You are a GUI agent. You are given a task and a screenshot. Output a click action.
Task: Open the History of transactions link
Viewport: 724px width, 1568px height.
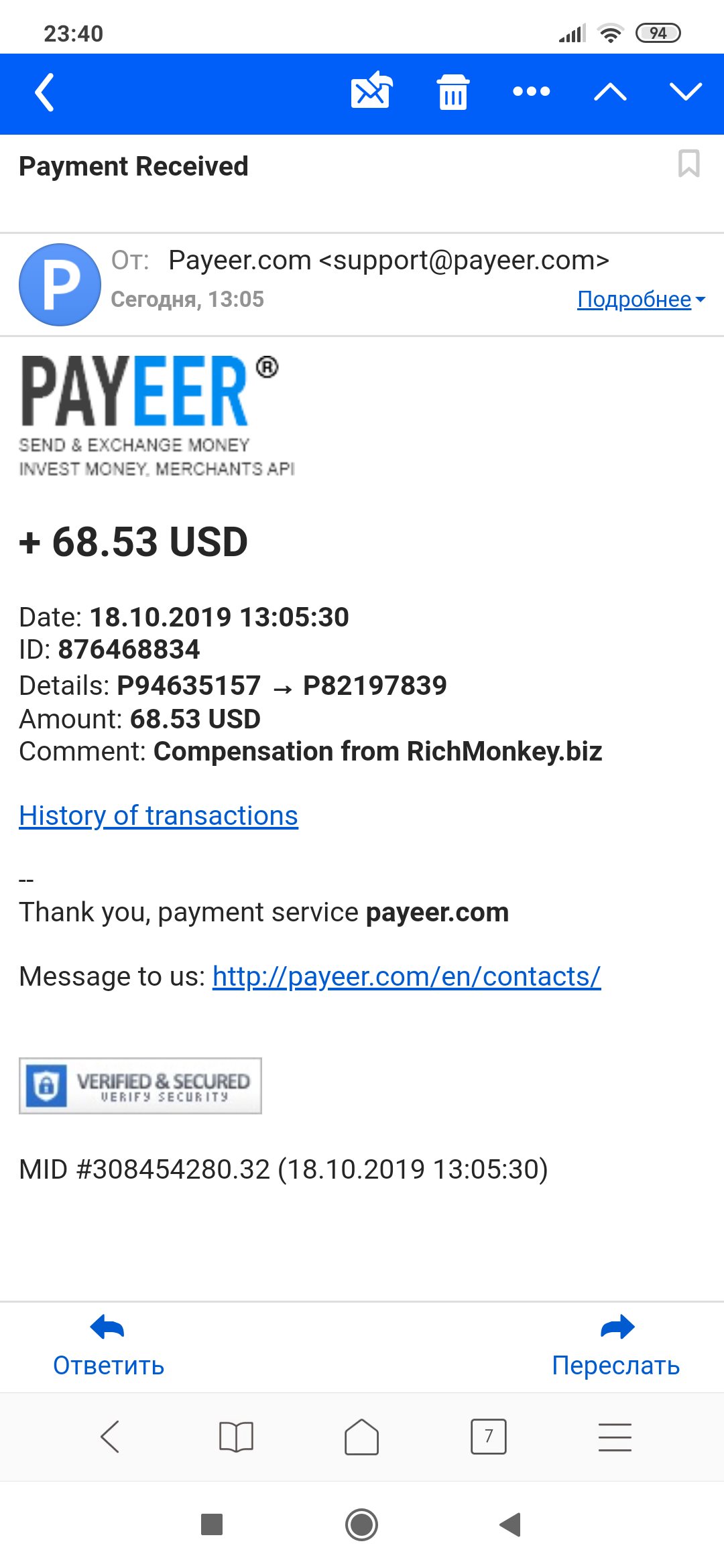click(x=158, y=815)
